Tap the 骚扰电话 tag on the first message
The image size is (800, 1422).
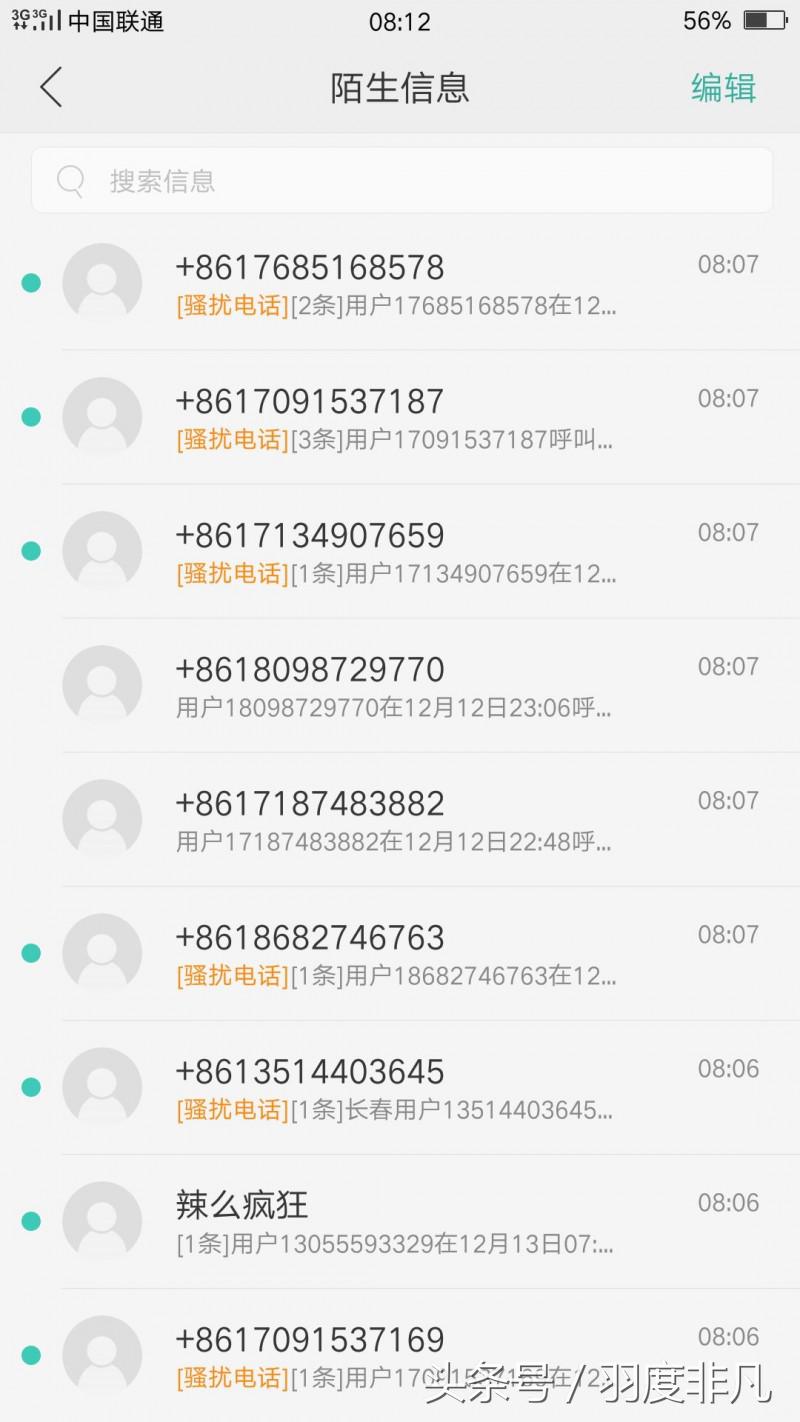216,306
